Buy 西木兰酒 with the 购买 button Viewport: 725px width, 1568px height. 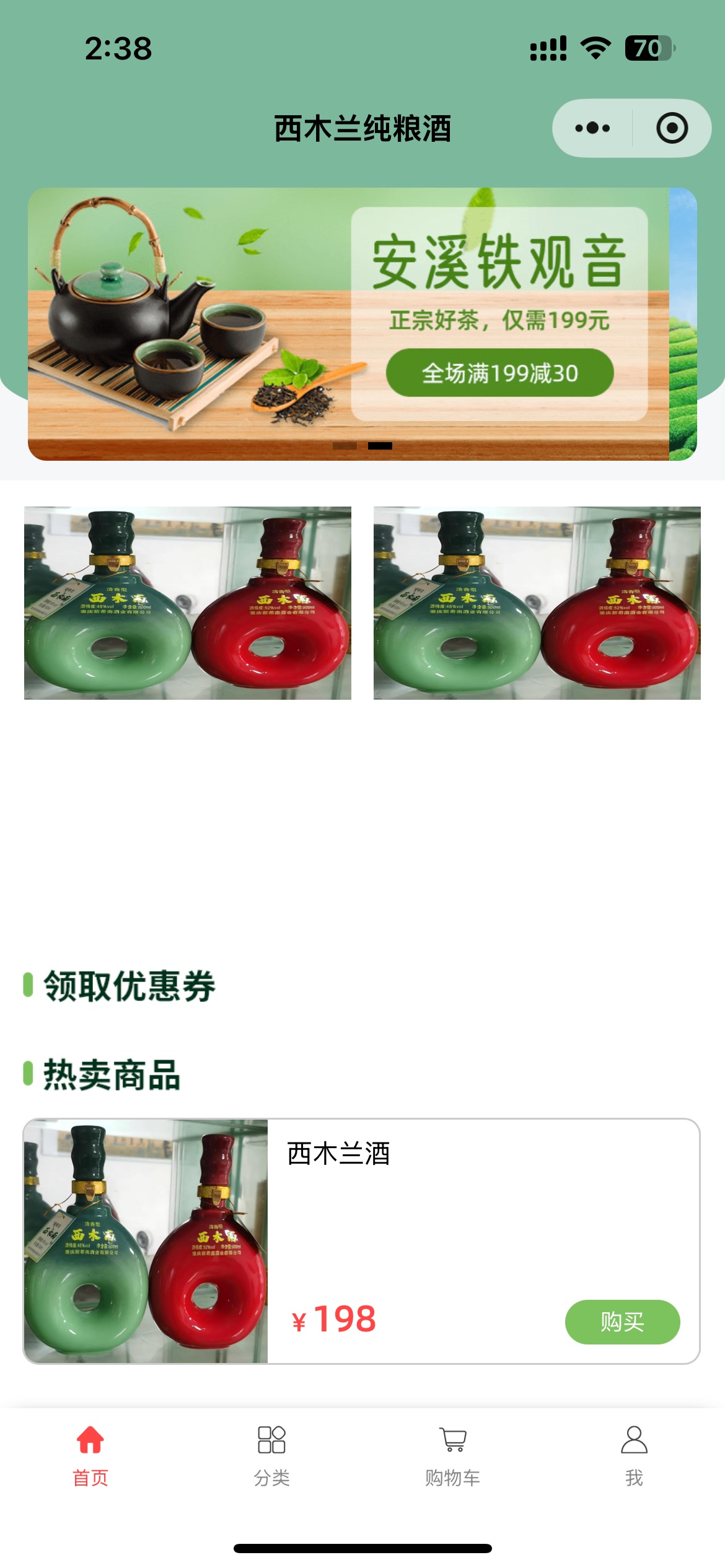[622, 1322]
